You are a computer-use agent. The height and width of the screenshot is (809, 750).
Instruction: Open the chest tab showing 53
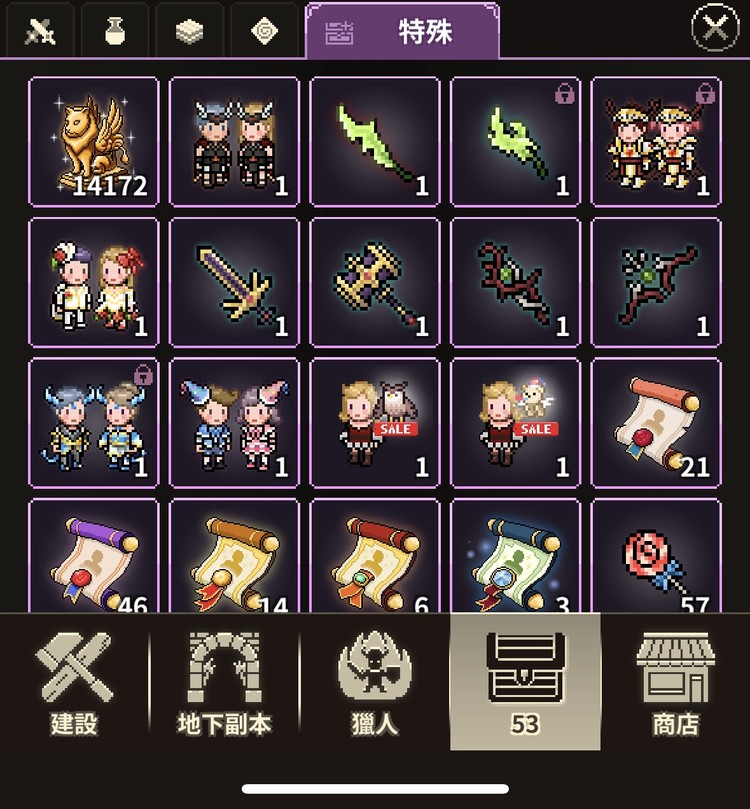click(525, 682)
